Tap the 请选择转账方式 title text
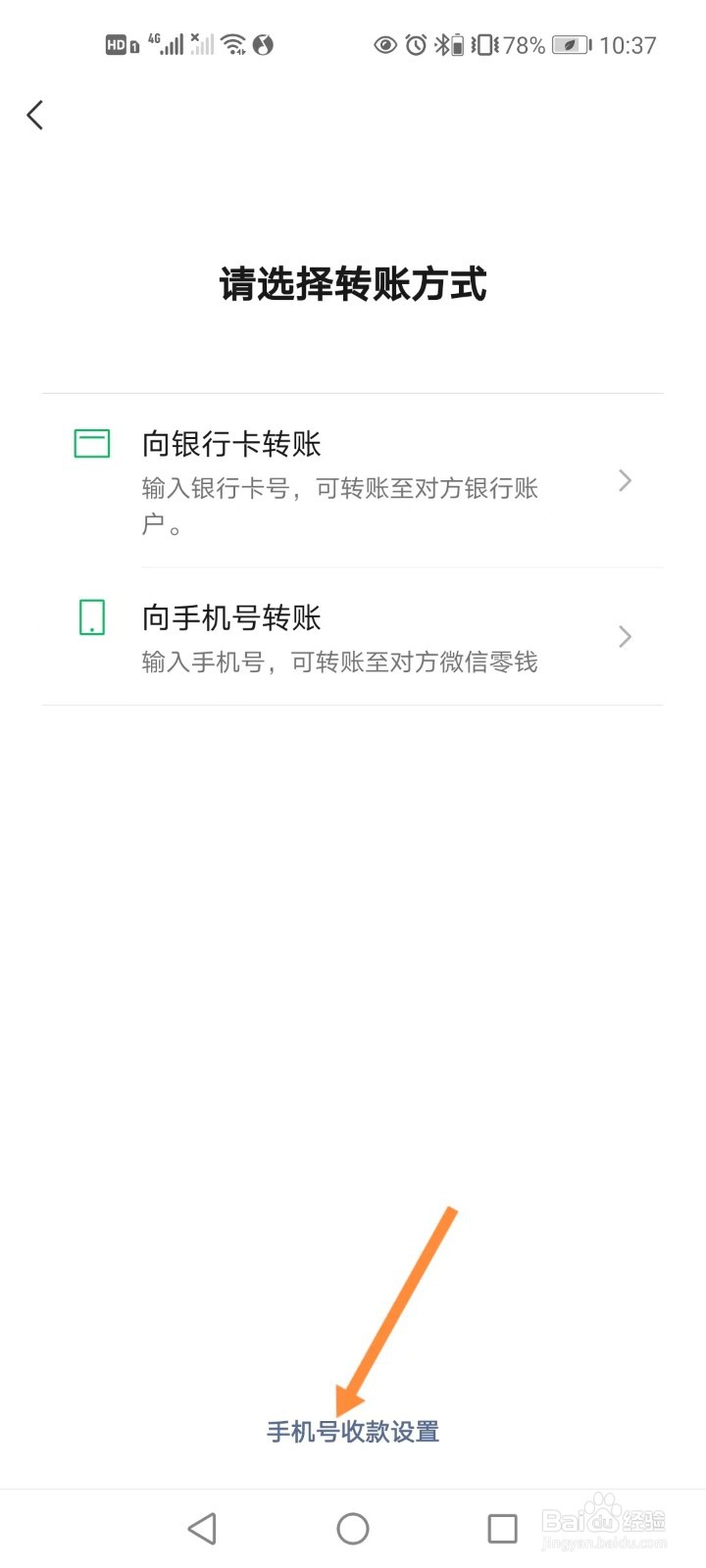 [352, 285]
